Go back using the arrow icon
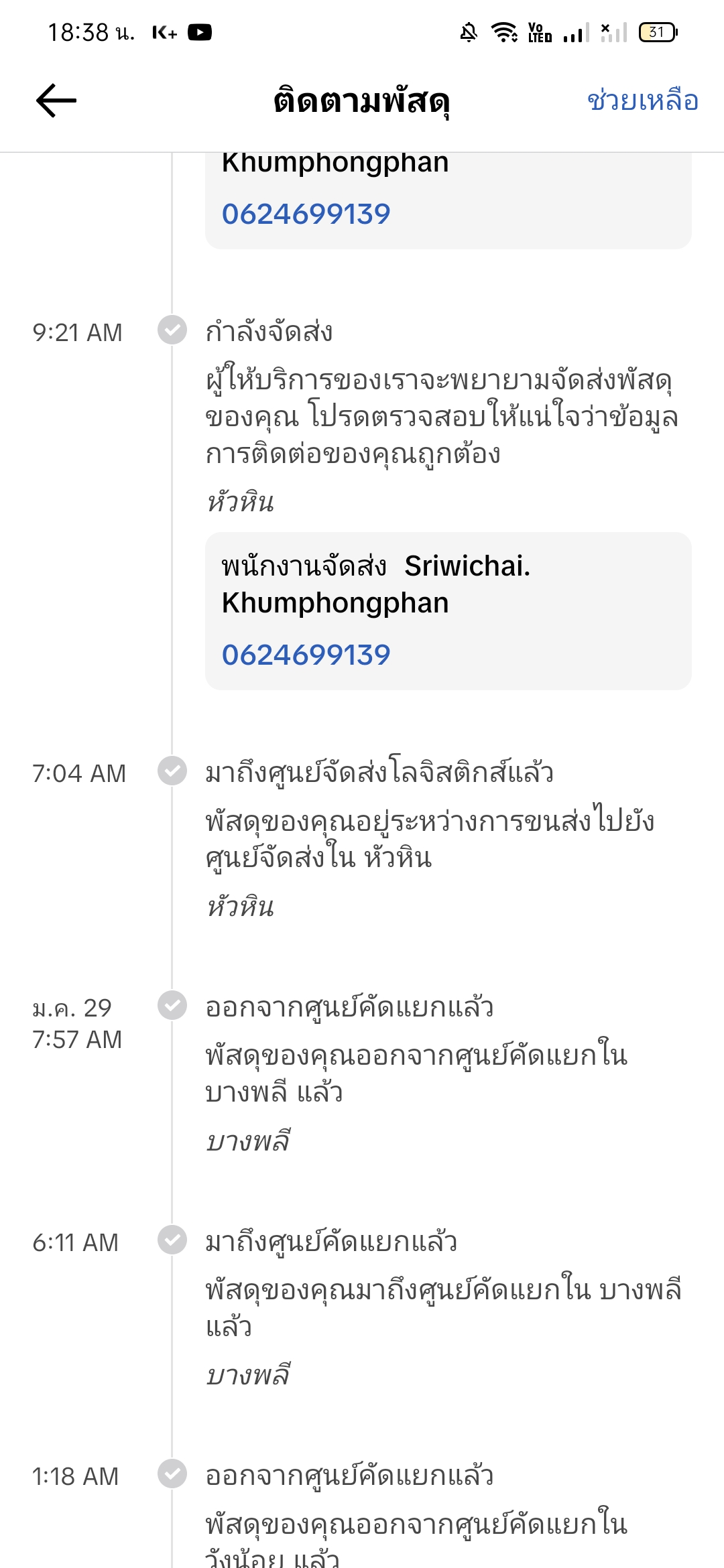 (x=56, y=101)
